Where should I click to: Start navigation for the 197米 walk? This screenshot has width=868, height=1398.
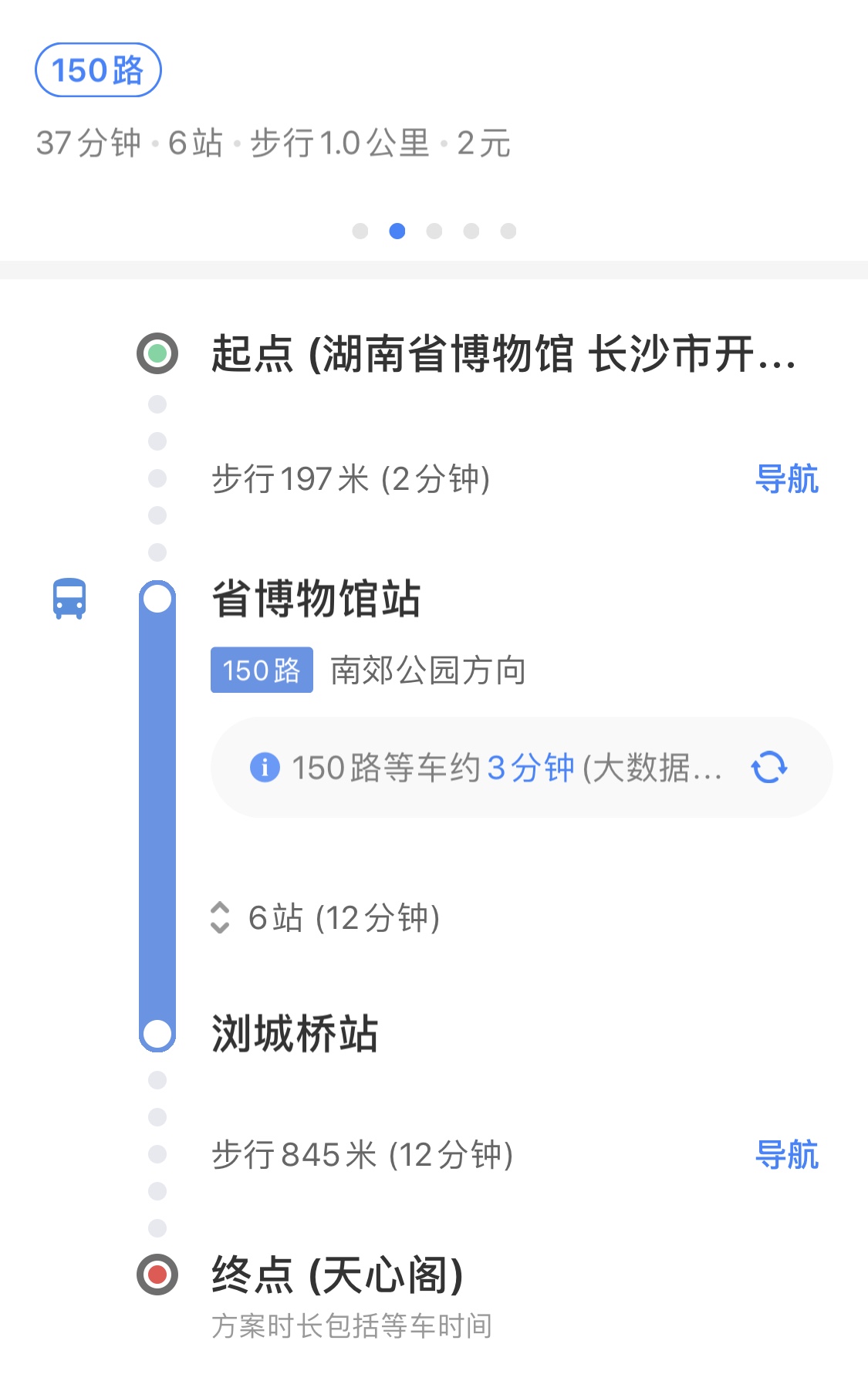(x=786, y=479)
